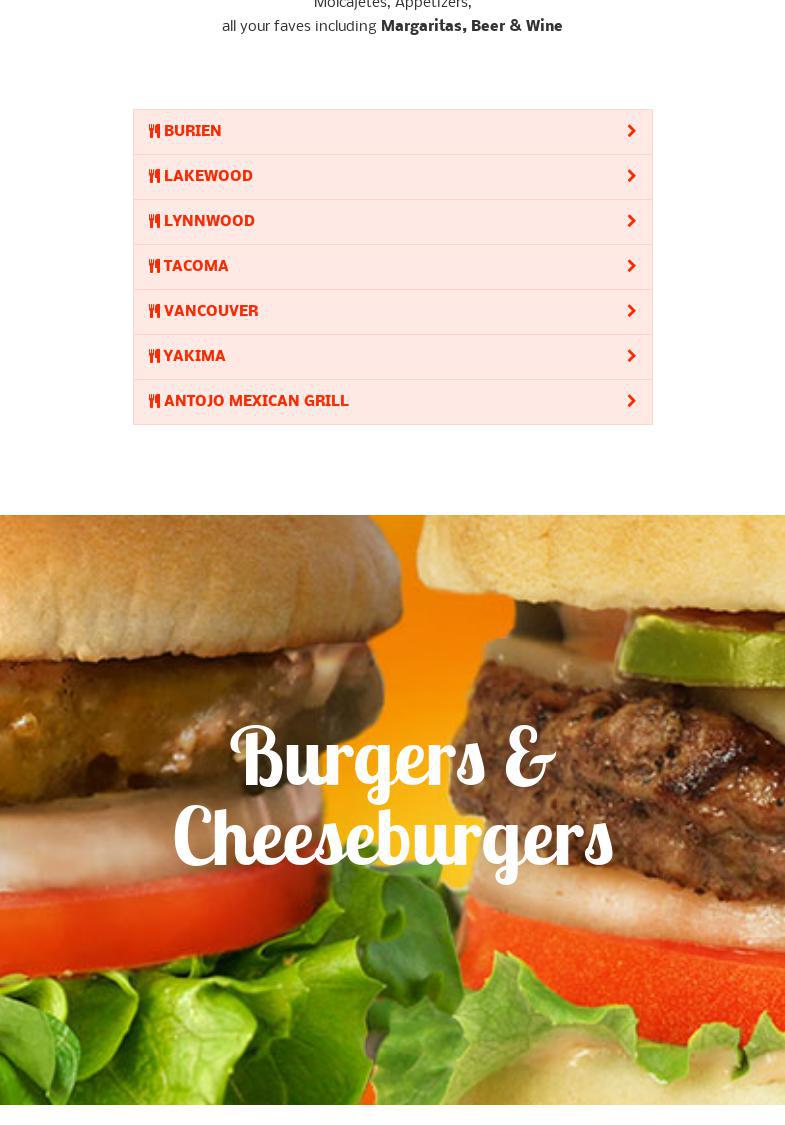Expand the Burien location row
Screen dimensions: 785x1125
pyautogui.click(x=392, y=132)
